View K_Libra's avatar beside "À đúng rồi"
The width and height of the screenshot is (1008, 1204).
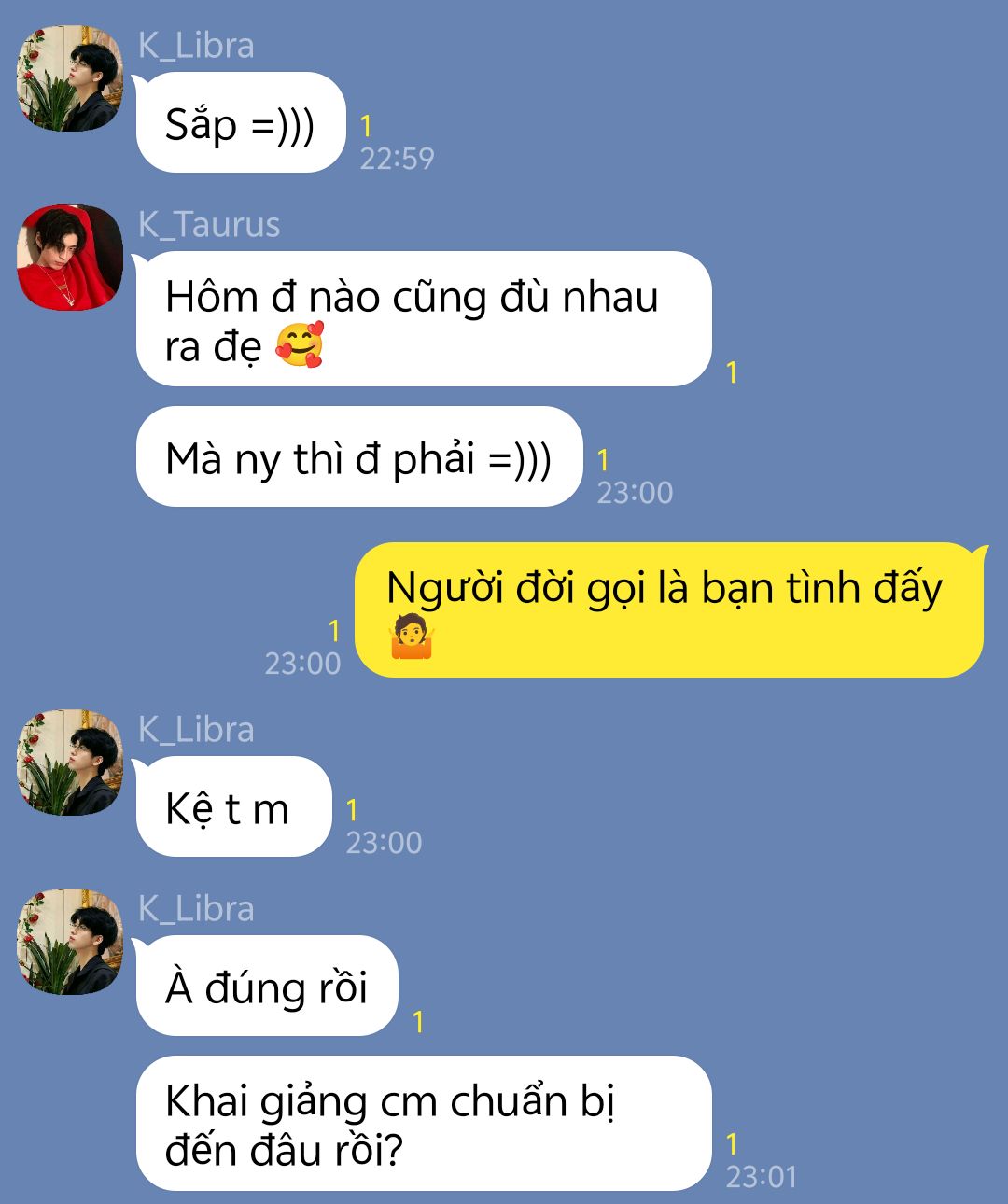[x=70, y=942]
